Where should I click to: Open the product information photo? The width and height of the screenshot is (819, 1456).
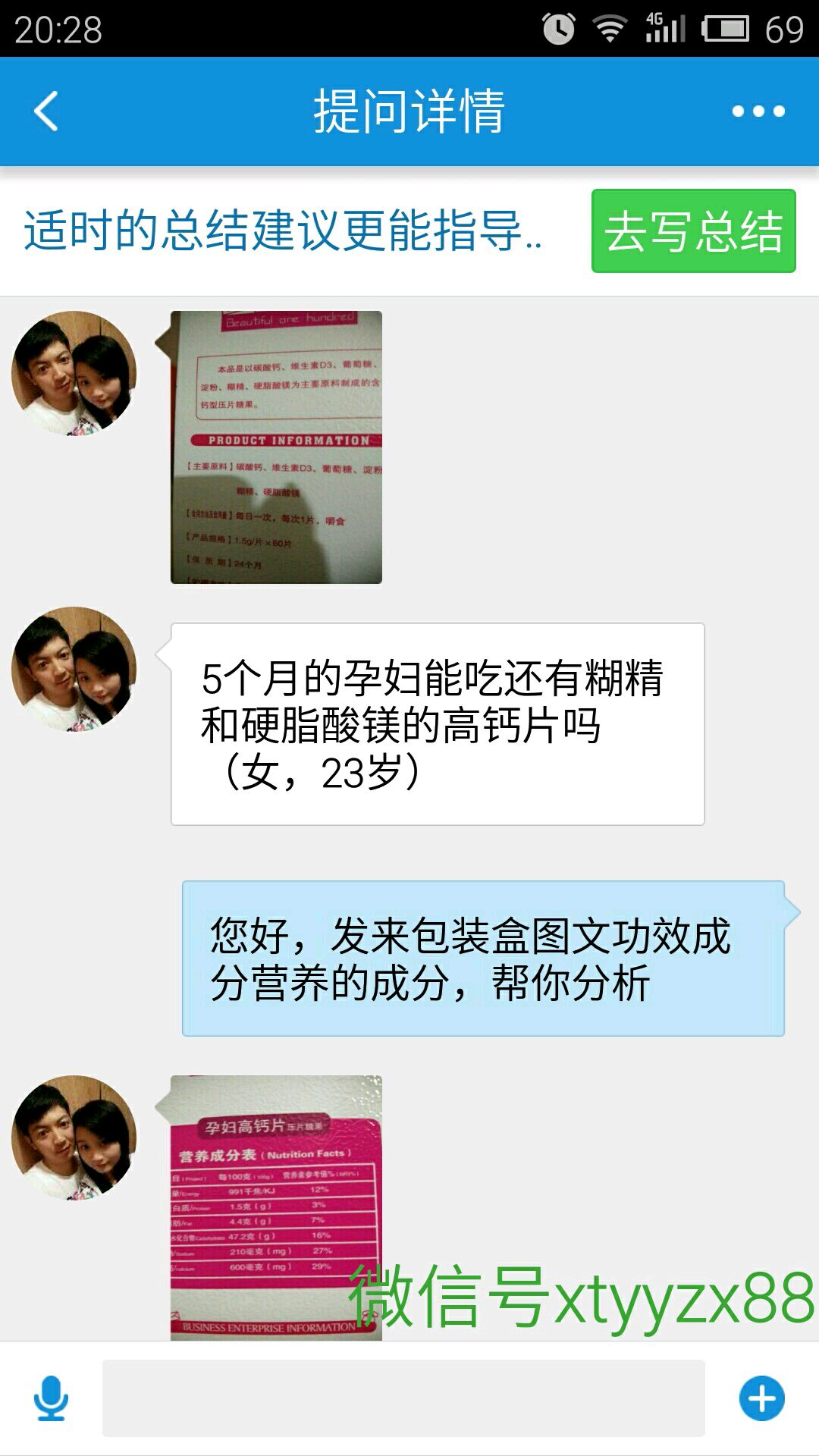pos(276,447)
